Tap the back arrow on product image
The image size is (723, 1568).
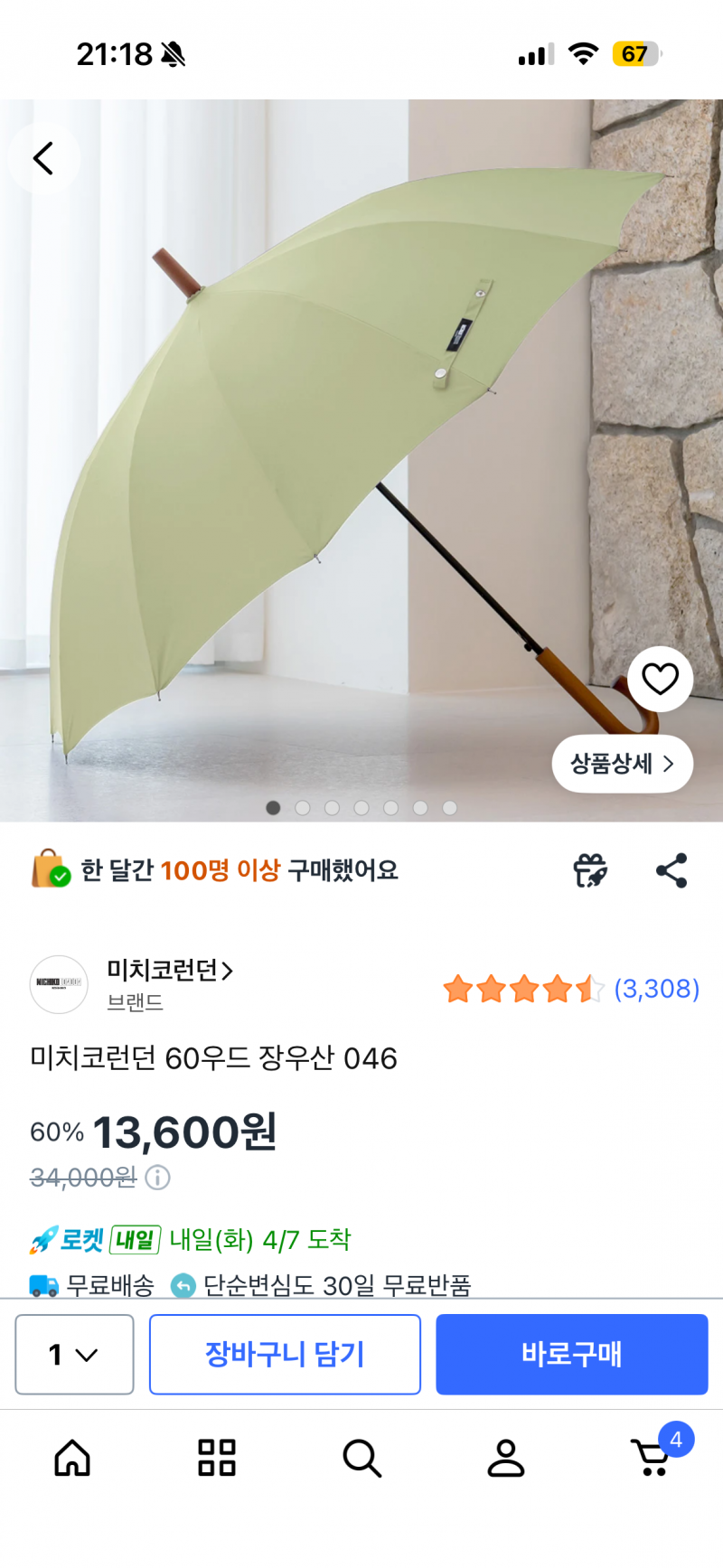43,157
